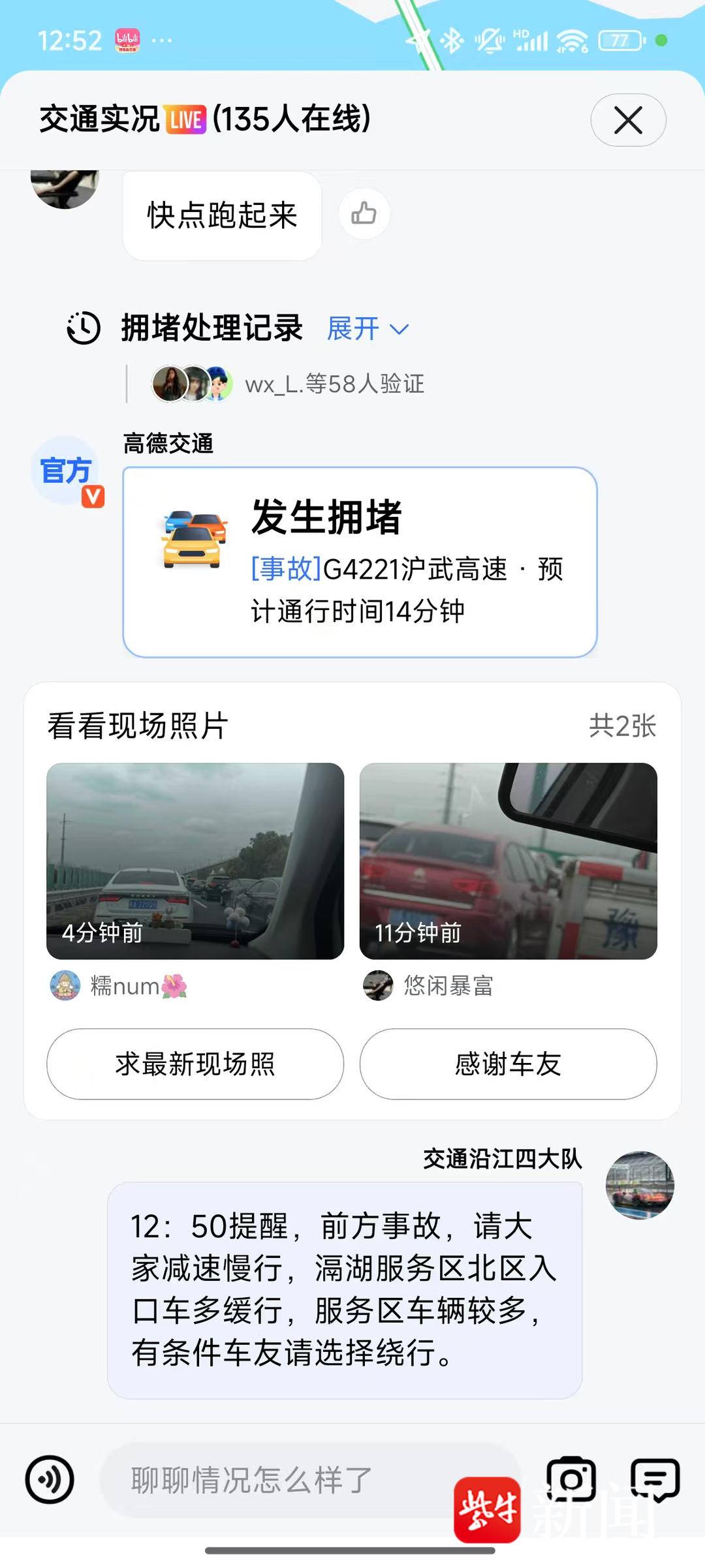Tap 求最新现场照 button
The width and height of the screenshot is (705, 1568).
195,1064
